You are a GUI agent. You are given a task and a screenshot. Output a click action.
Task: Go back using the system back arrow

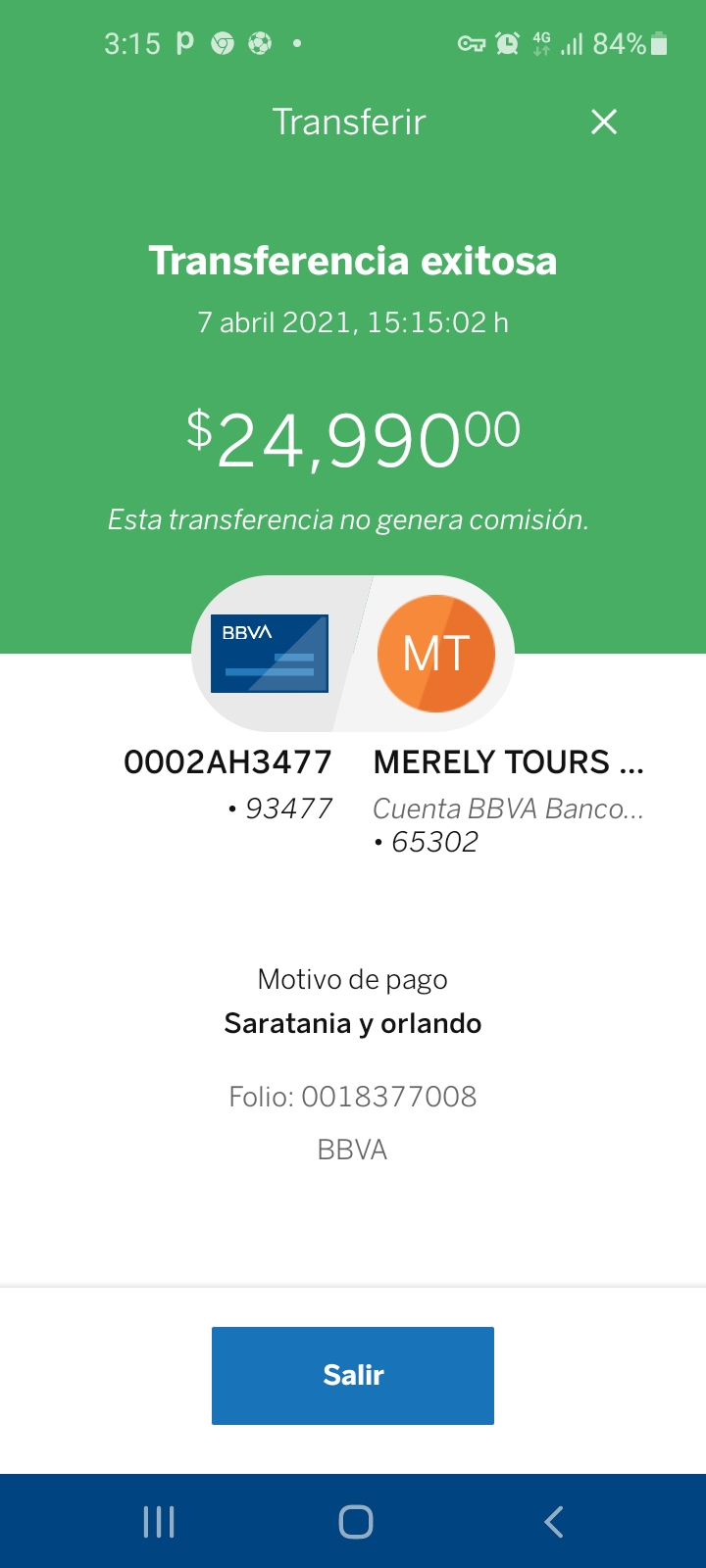pos(554,1521)
